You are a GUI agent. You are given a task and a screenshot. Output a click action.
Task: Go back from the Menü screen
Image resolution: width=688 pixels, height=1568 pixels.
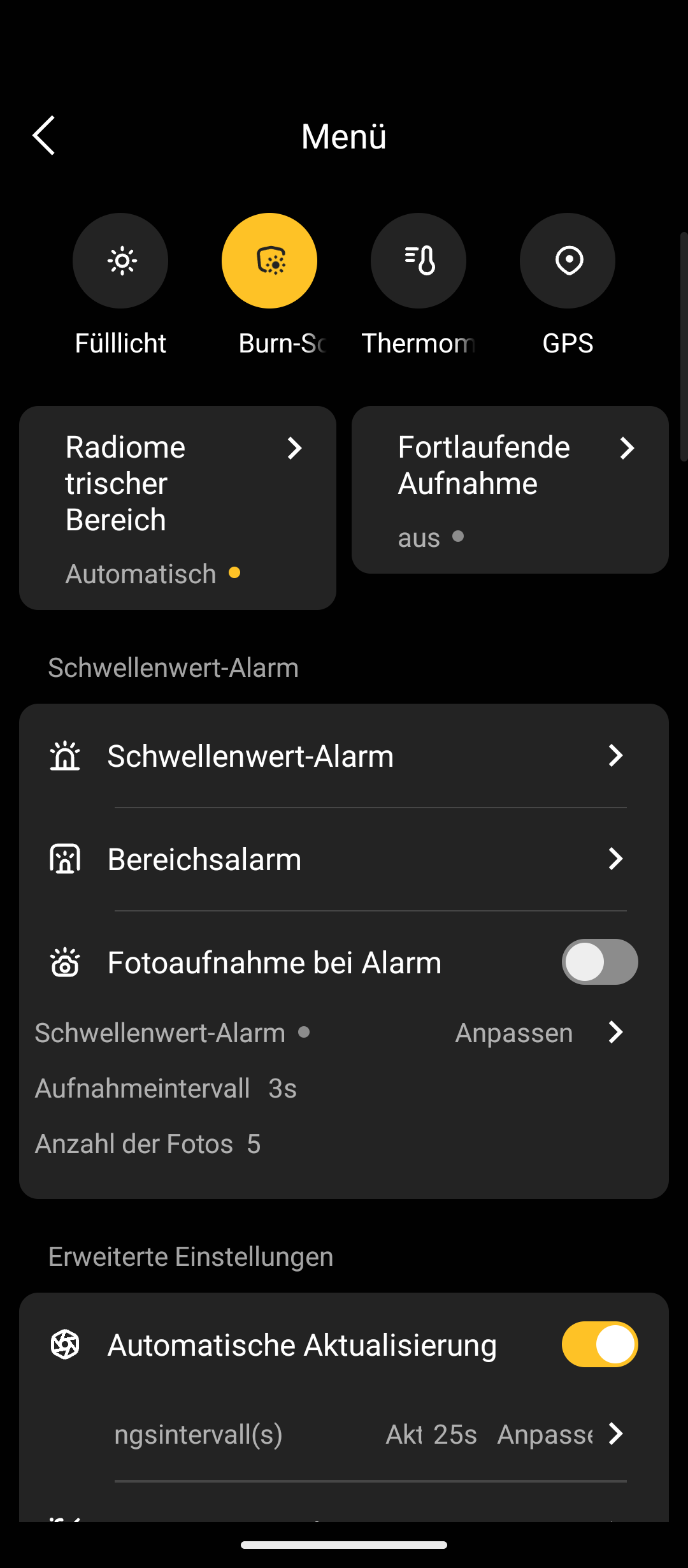44,135
